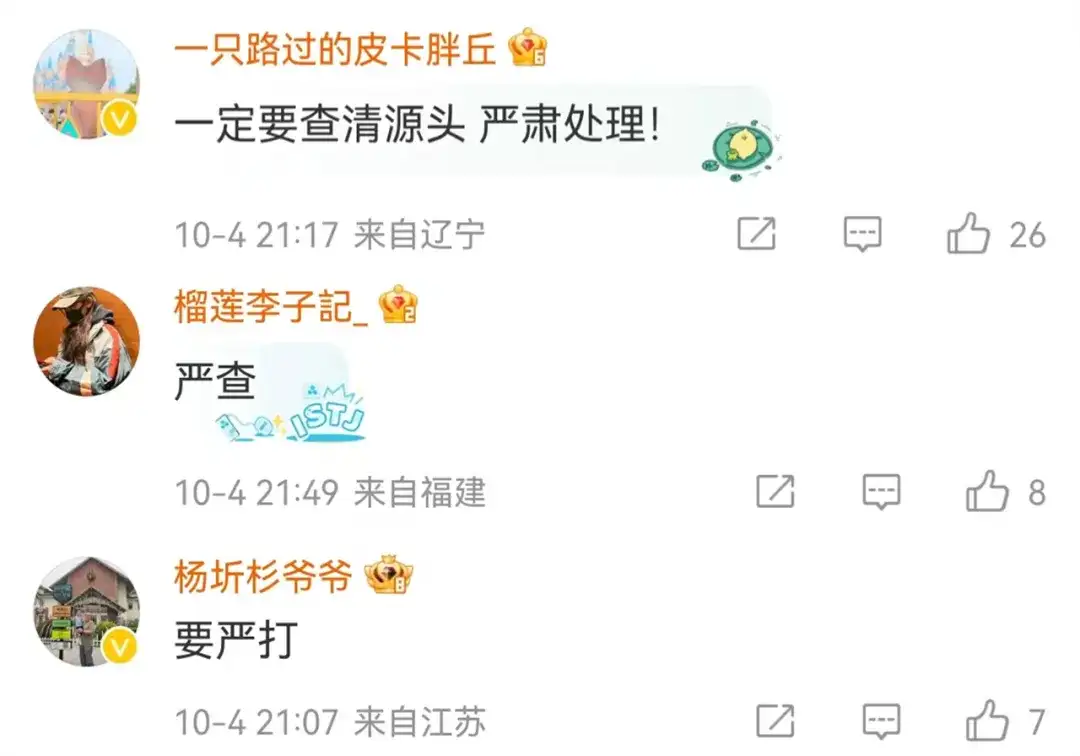Open username 榴莲李子記_ profile
This screenshot has height=756, width=1080.
(x=270, y=306)
